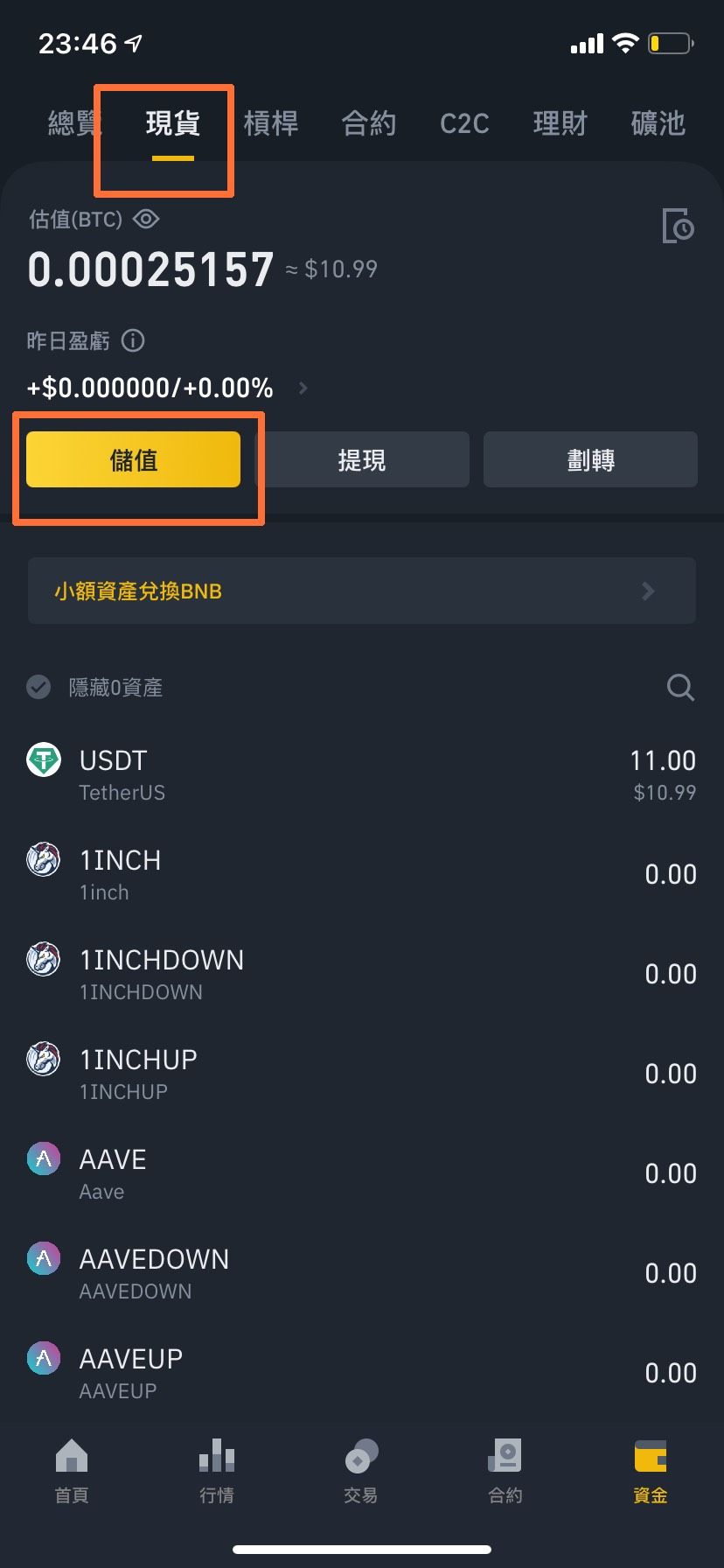Viewport: 724px width, 1568px height.
Task: Open the 1INCHUP asset row
Action: point(362,1074)
